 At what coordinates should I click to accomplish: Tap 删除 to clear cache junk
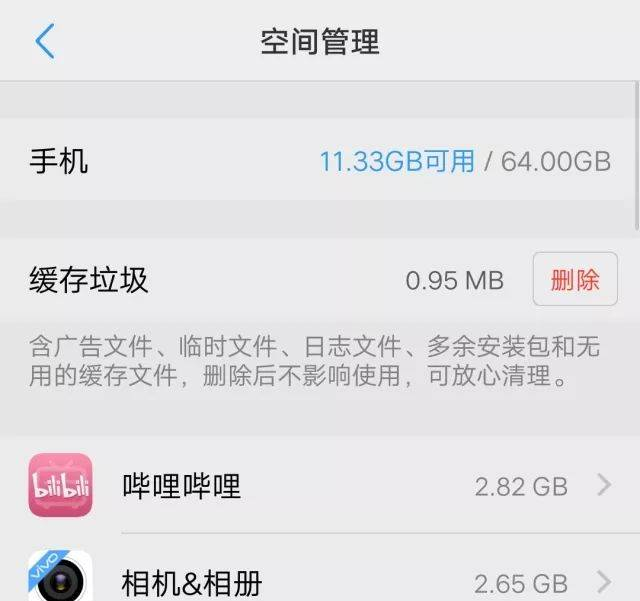tap(574, 280)
